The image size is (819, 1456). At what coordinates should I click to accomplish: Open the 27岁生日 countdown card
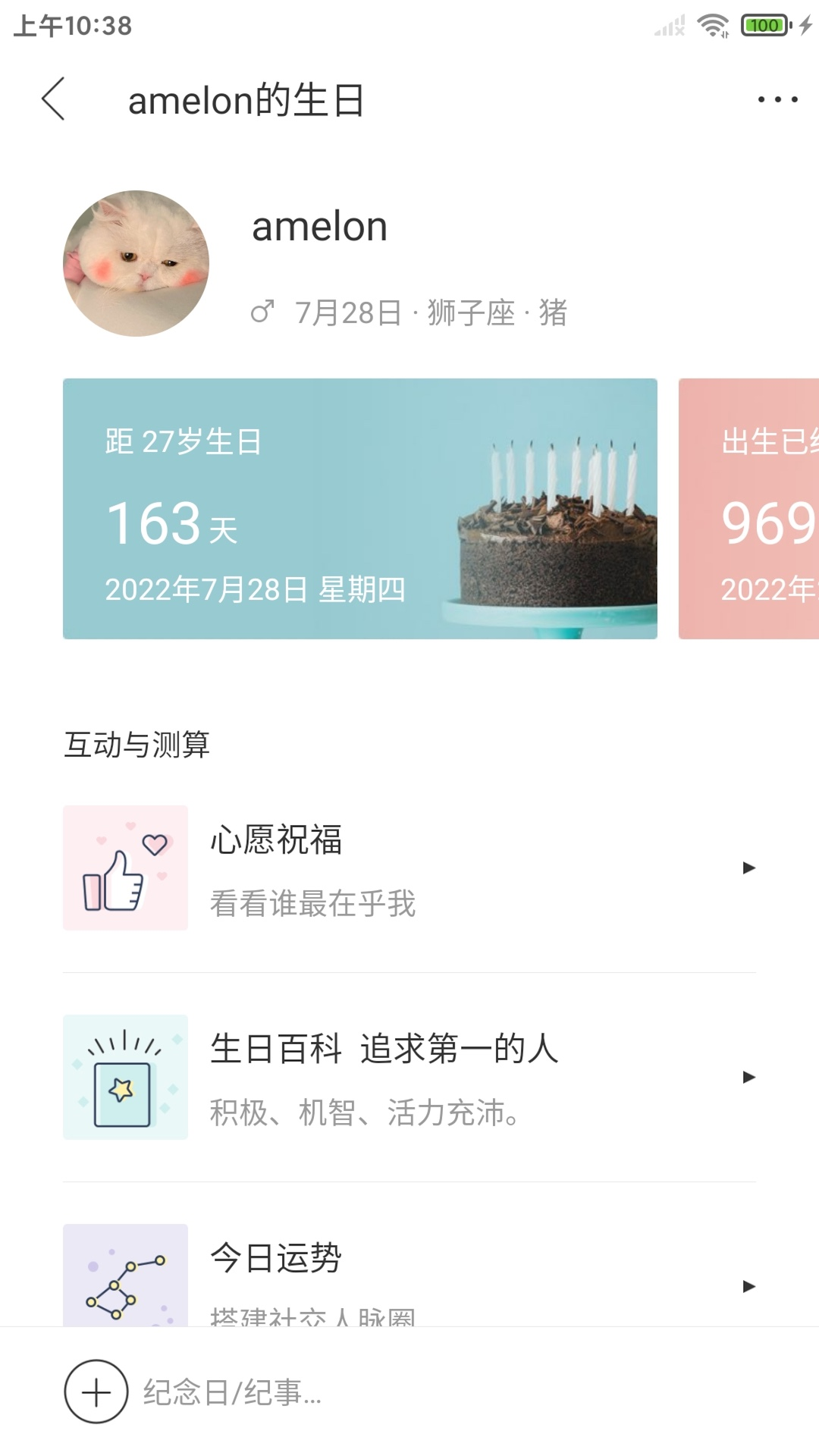(359, 508)
